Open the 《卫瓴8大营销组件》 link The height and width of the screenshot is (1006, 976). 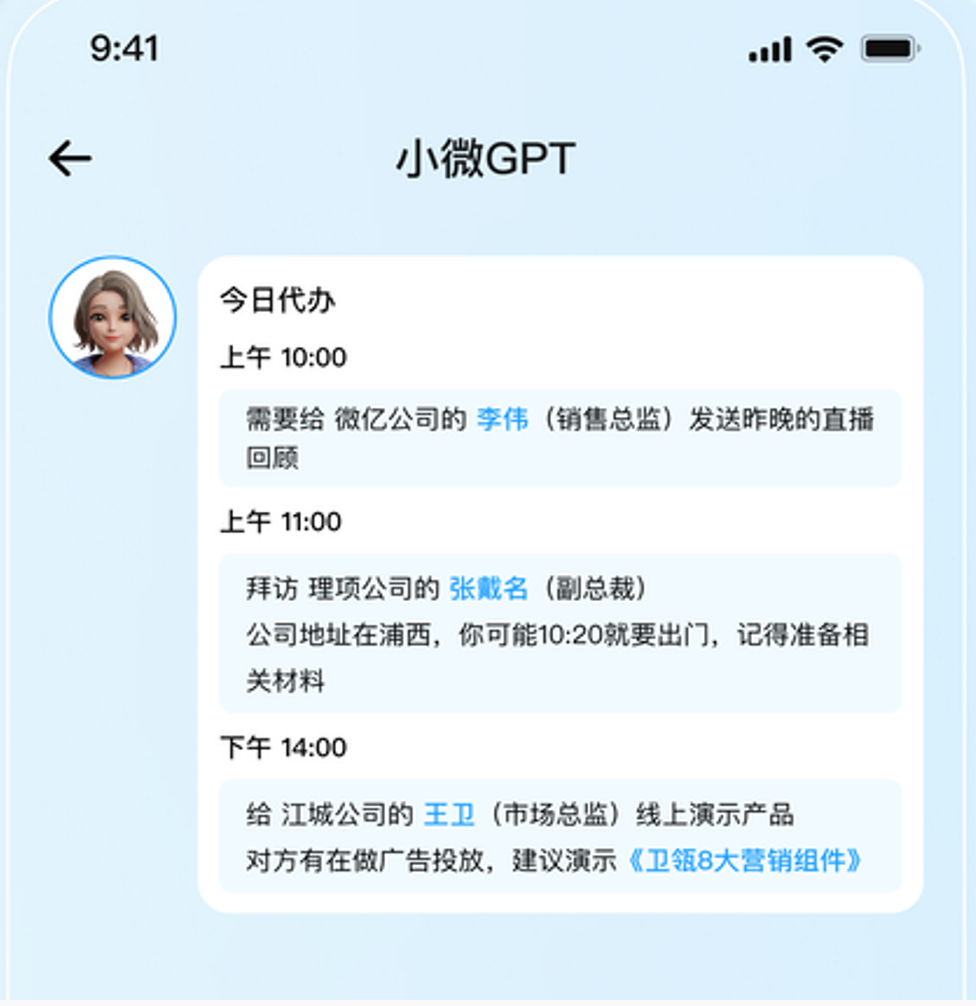pos(744,861)
